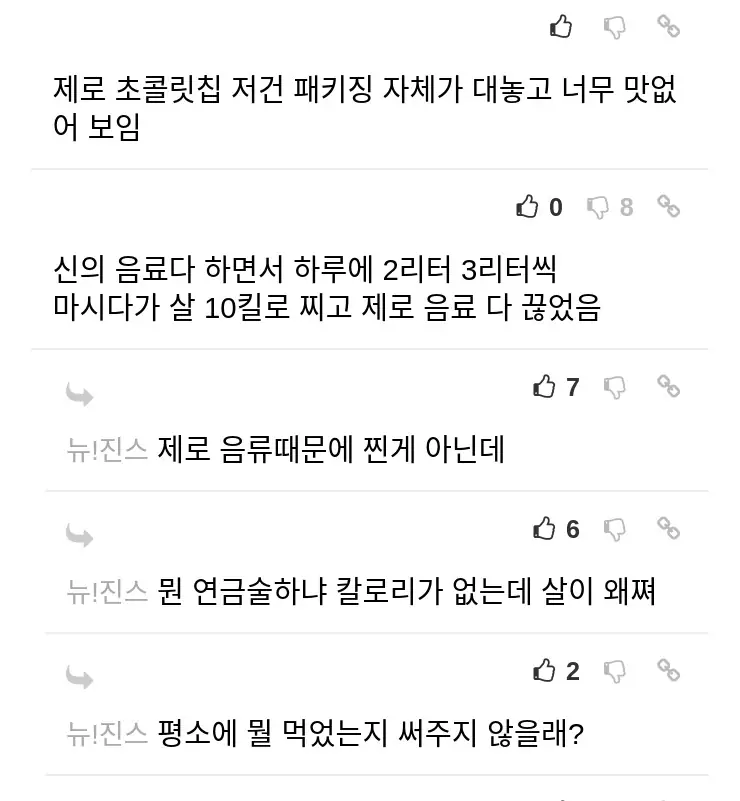Like the comment about 제로 초콜릿칩 packaging
740x801 pixels.
coord(561,27)
